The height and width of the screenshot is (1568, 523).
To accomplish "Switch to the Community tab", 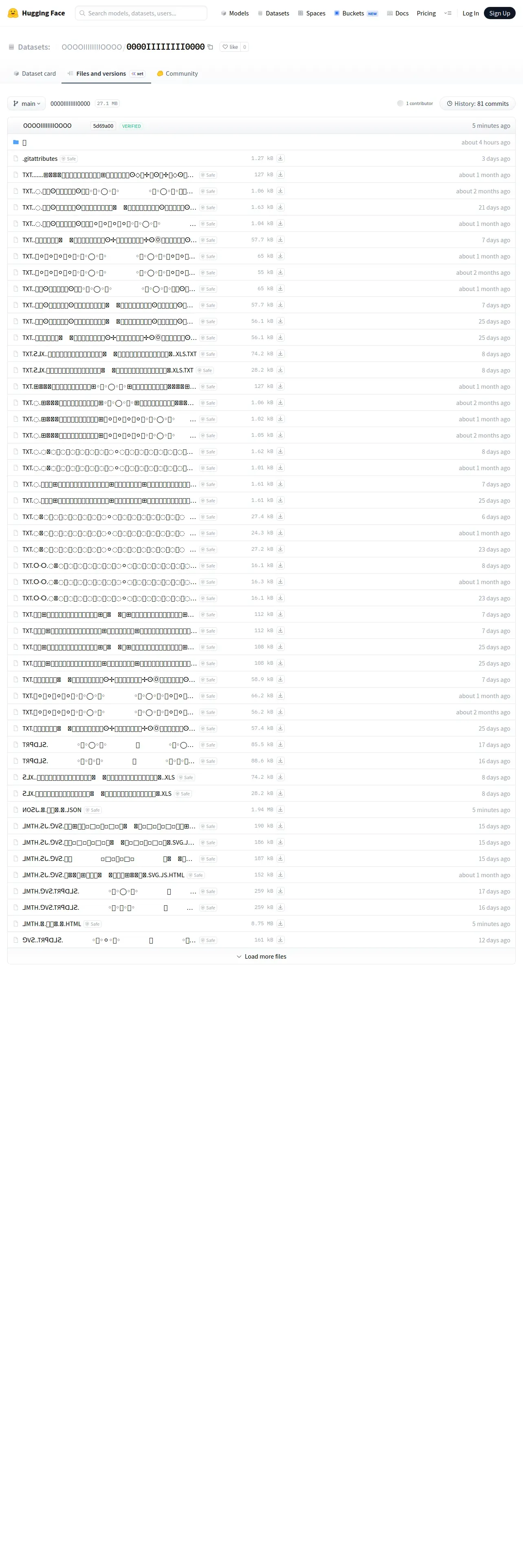I will pyautogui.click(x=178, y=74).
